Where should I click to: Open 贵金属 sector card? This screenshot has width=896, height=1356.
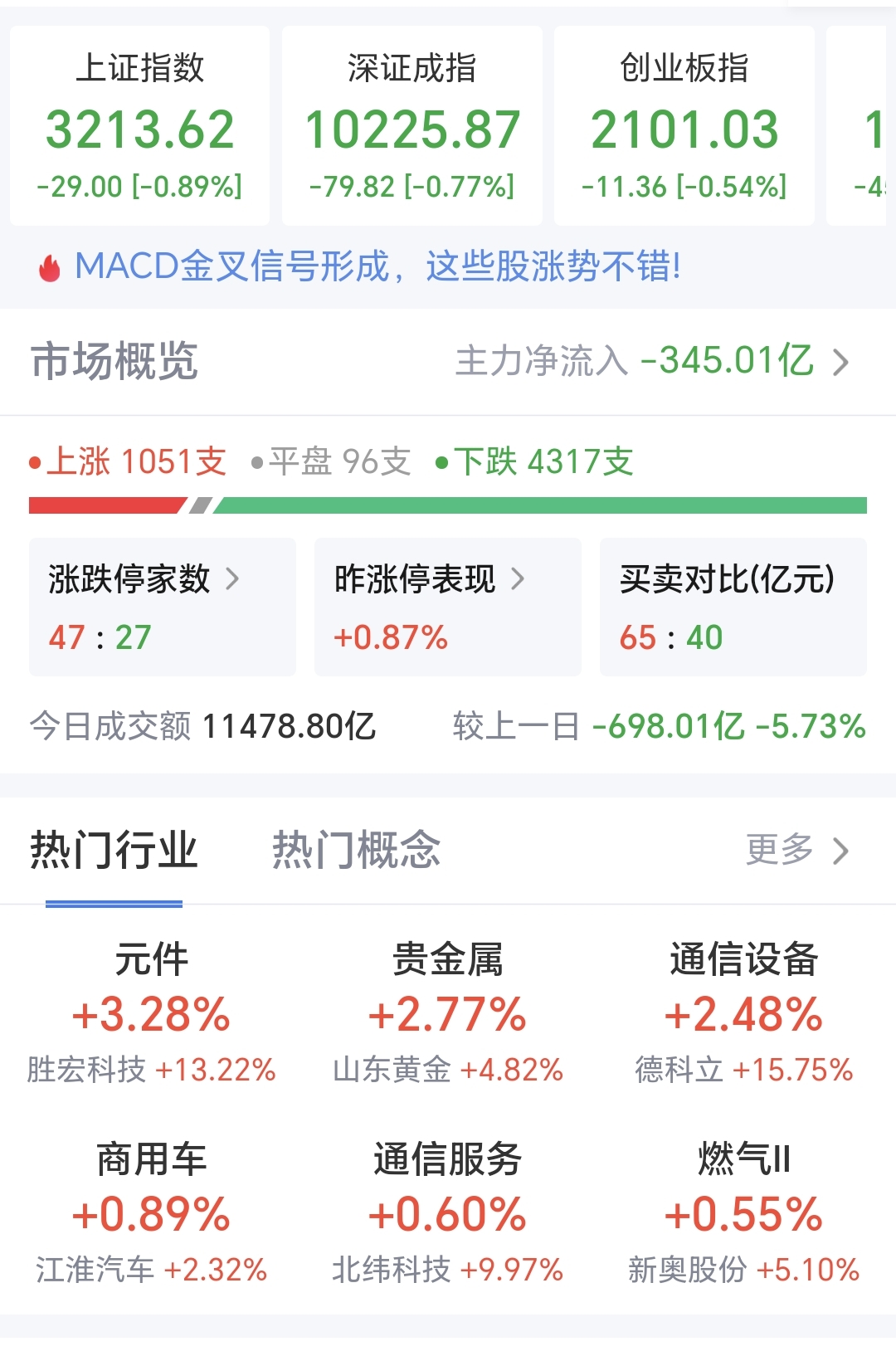pyautogui.click(x=446, y=1008)
